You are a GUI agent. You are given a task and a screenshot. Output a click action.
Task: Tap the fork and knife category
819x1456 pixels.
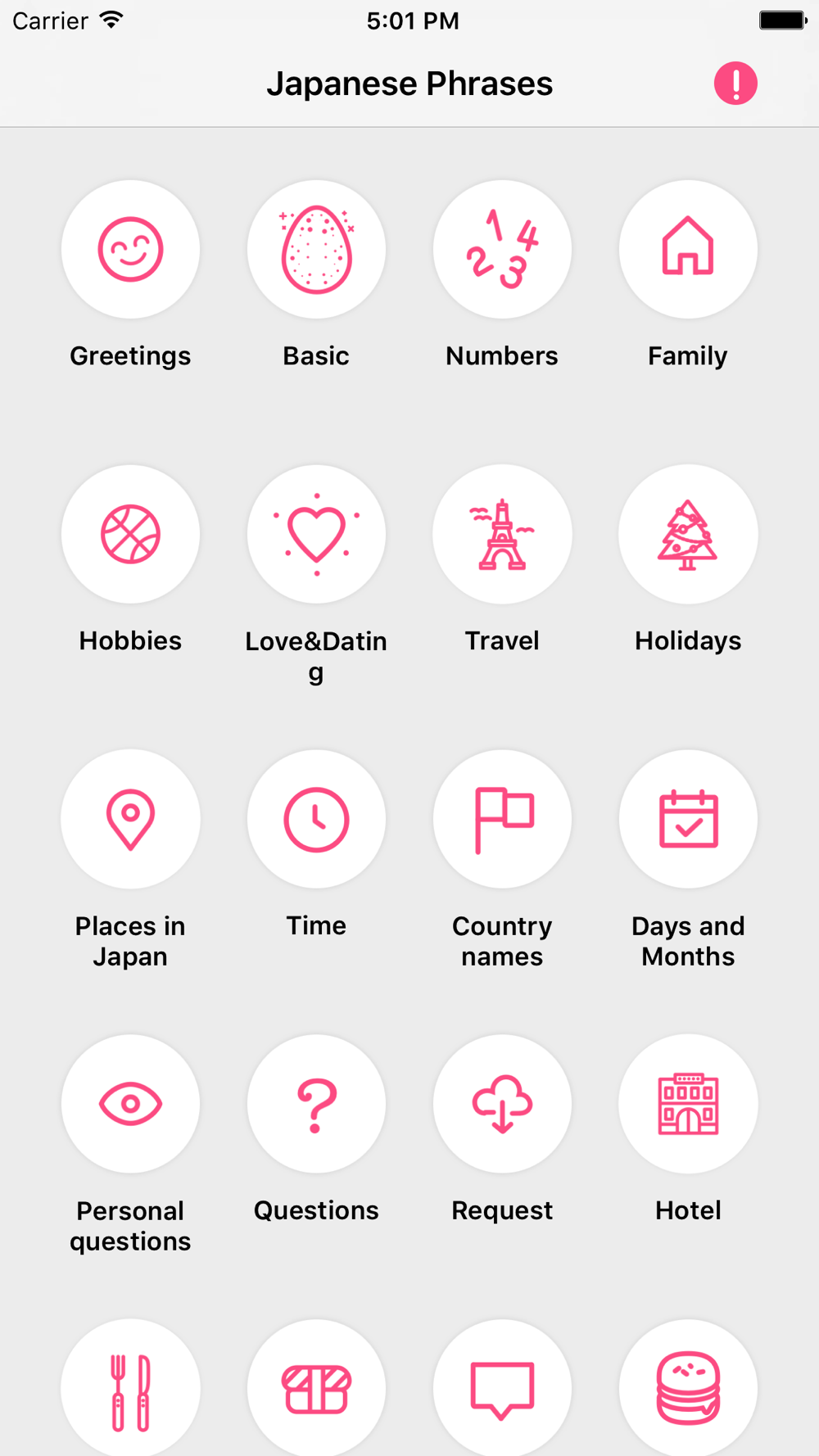[130, 1388]
